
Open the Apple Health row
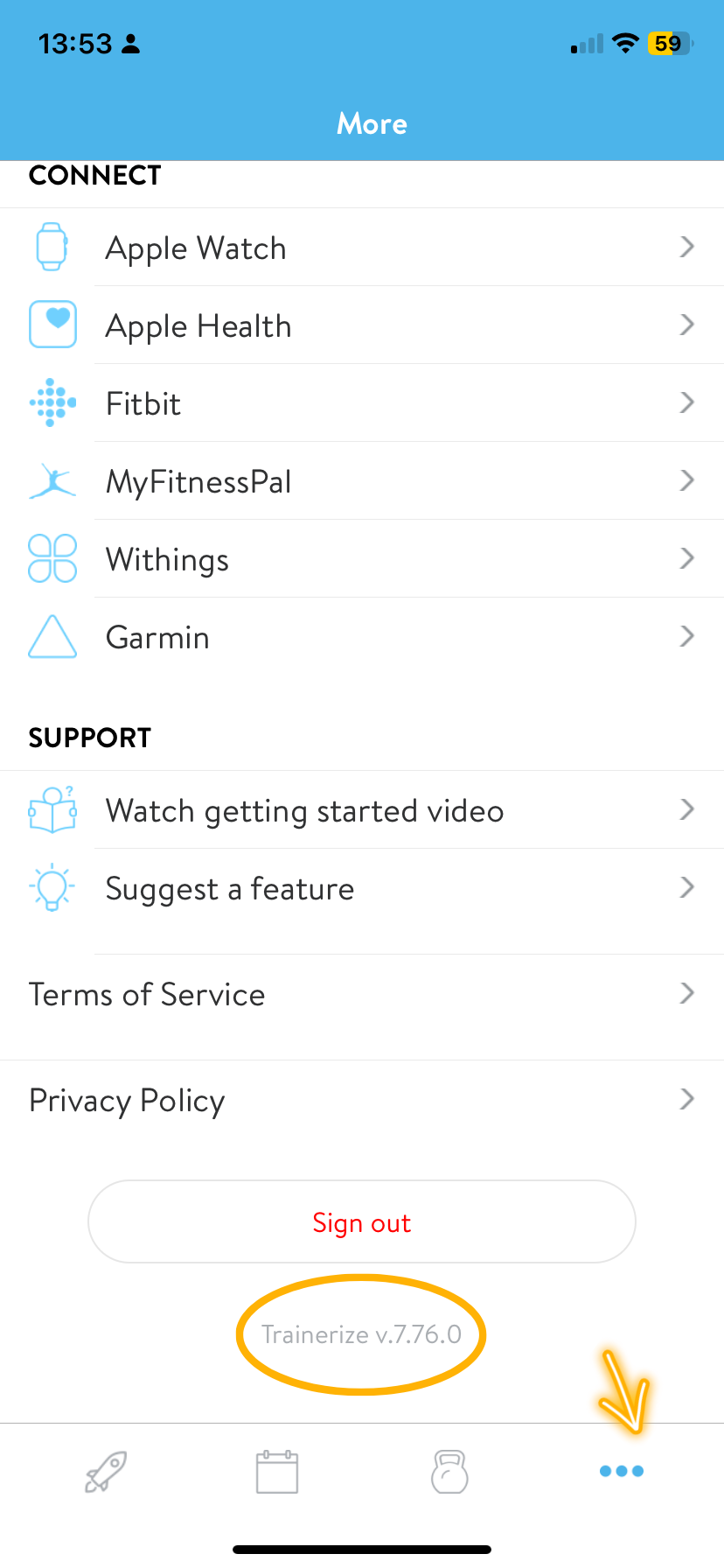pos(362,325)
